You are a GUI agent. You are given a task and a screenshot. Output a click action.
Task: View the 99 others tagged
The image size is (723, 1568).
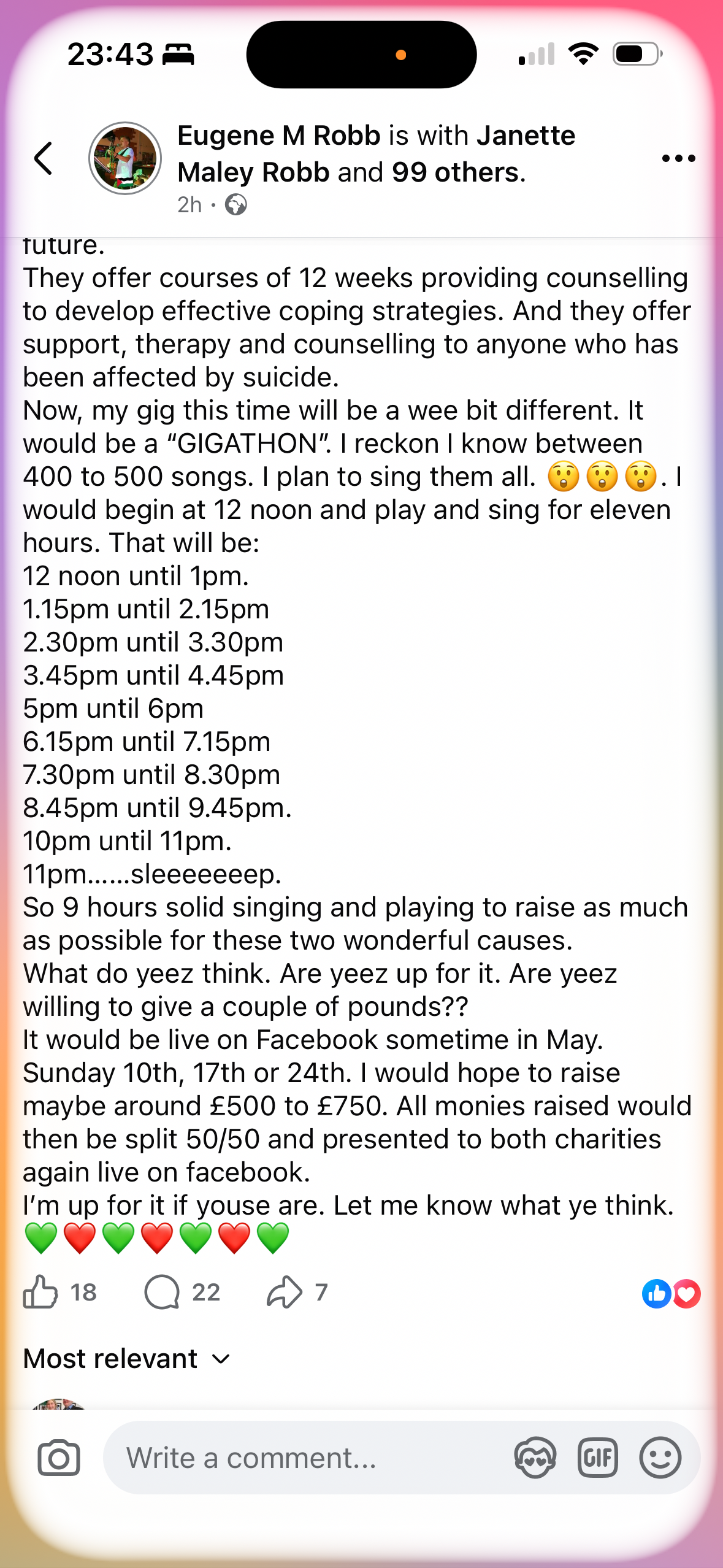[455, 172]
